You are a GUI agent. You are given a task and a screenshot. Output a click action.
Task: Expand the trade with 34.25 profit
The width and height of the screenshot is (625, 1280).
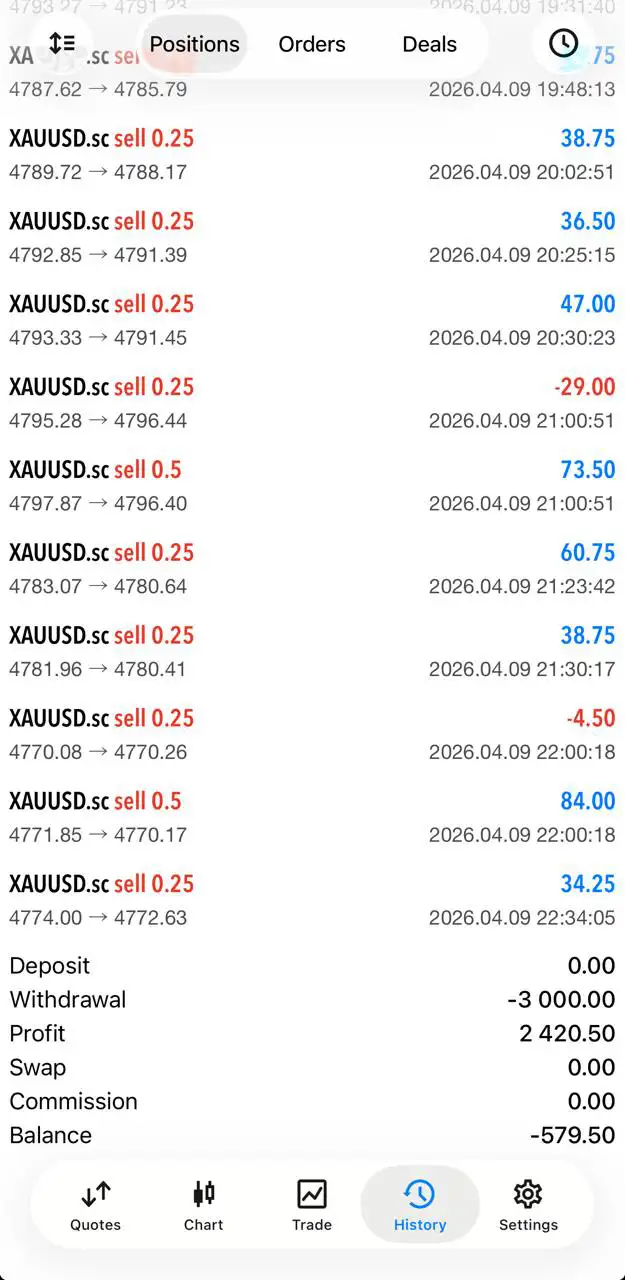coord(312,901)
